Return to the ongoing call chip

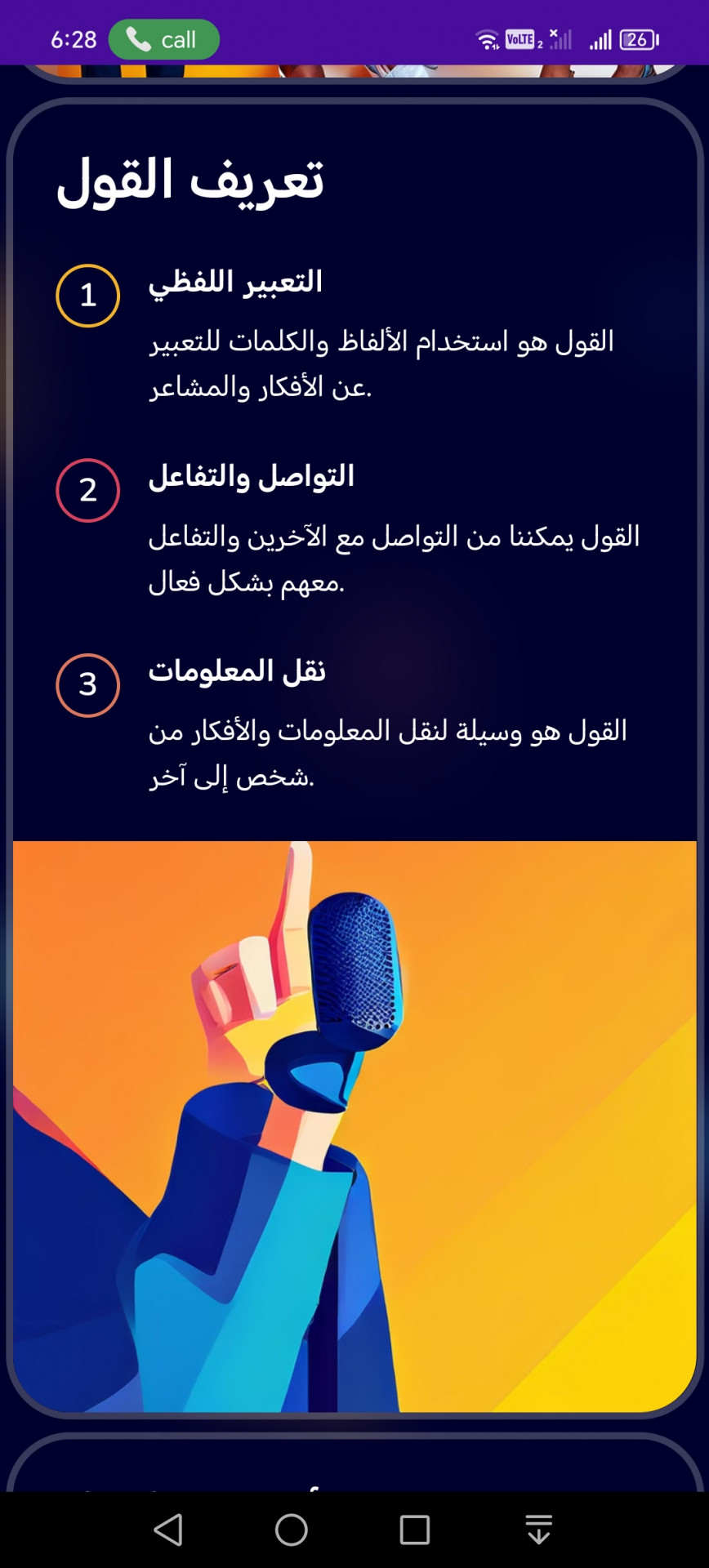pyautogui.click(x=163, y=39)
